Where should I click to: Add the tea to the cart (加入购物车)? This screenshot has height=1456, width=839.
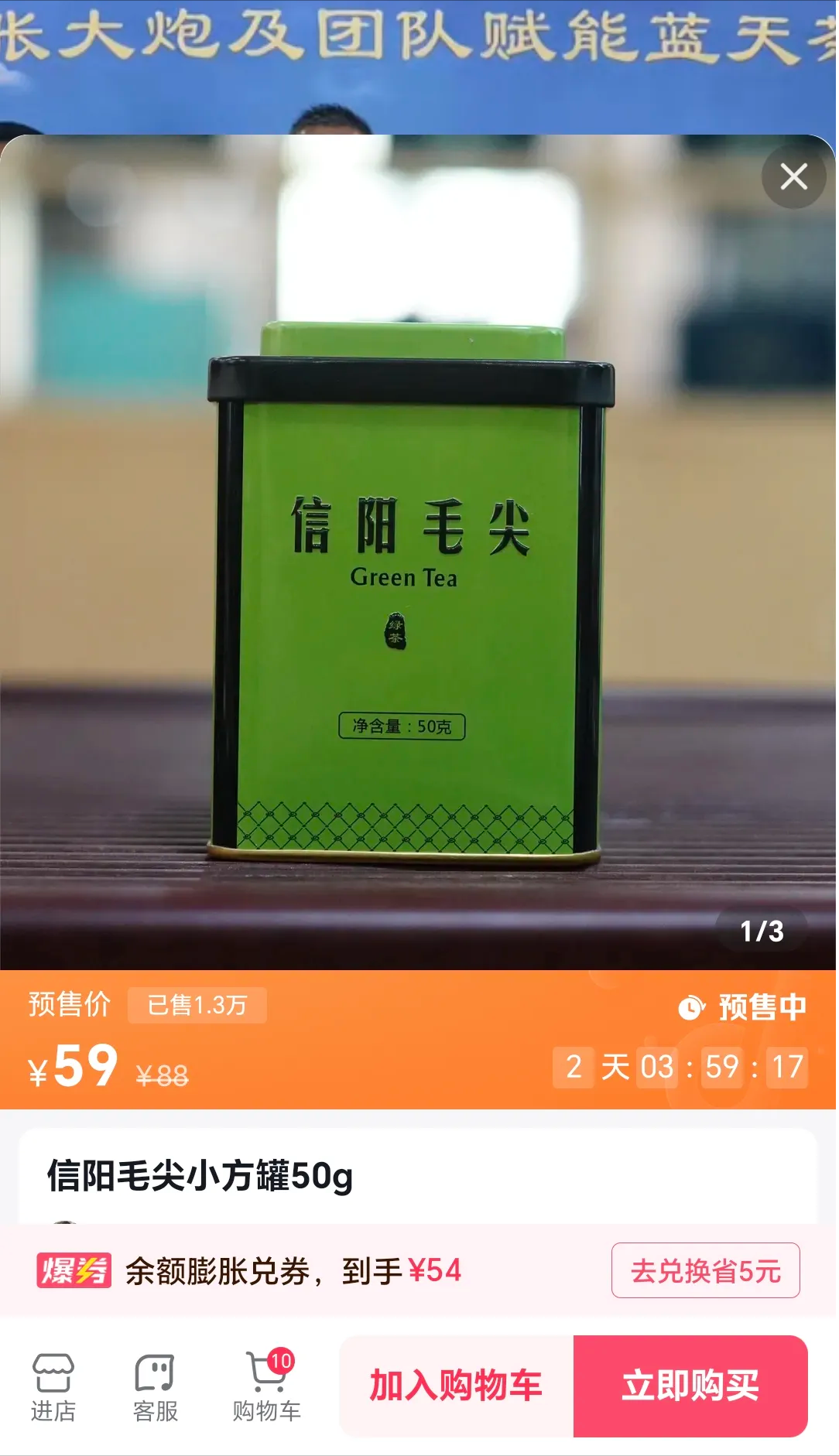(456, 1386)
